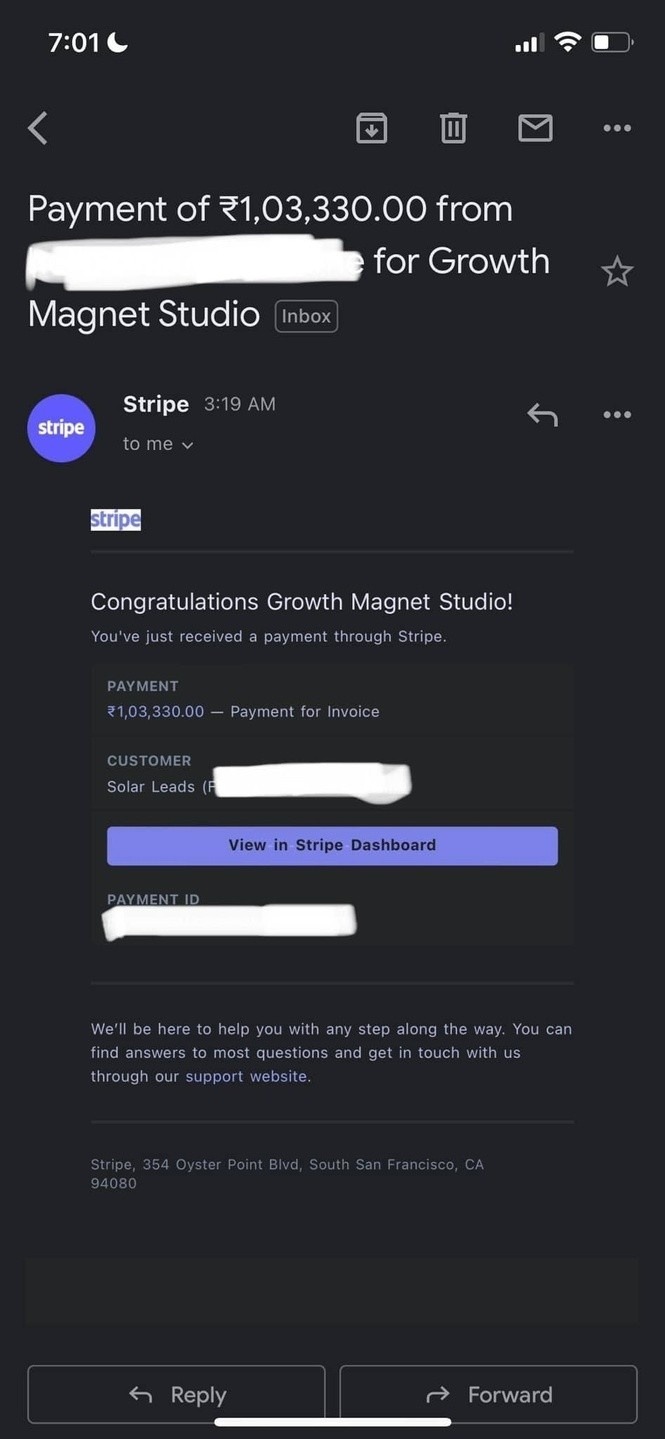The image size is (665, 1439).
Task: Open Stripe sender avatar
Action: [x=61, y=428]
